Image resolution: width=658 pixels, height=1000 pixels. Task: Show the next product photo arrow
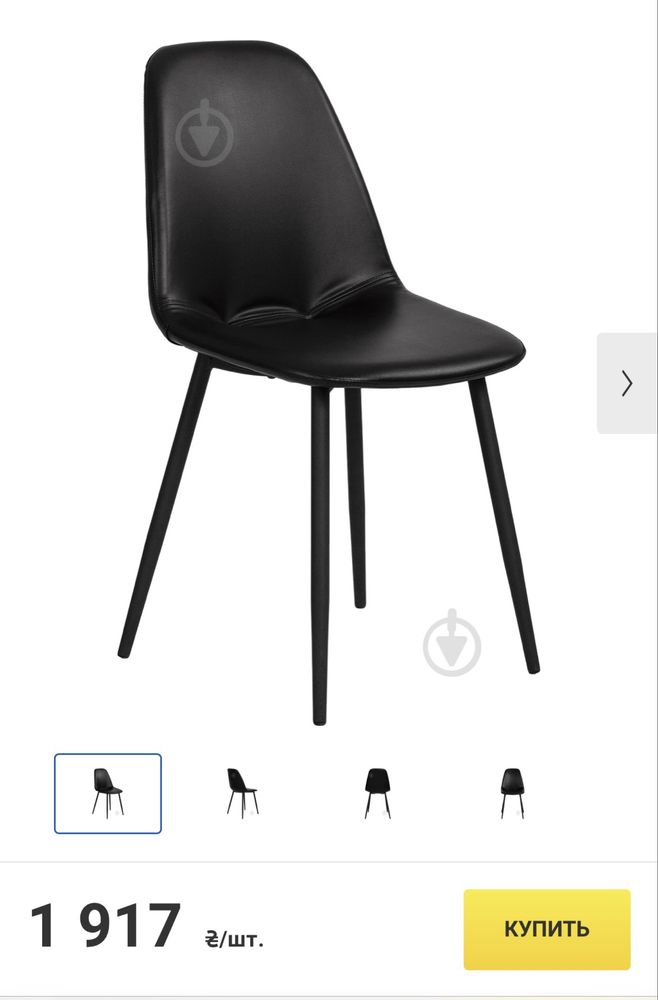[627, 383]
